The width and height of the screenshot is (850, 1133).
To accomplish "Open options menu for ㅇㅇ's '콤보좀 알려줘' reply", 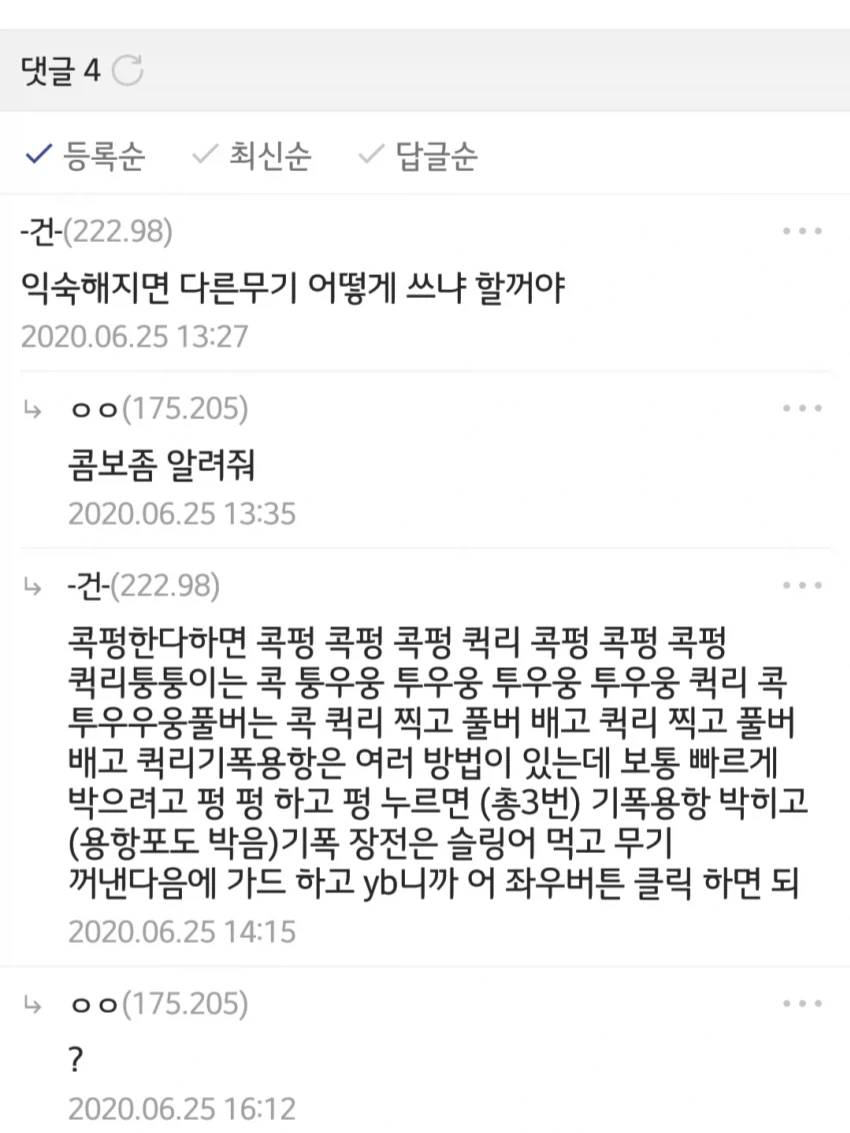I will (801, 408).
